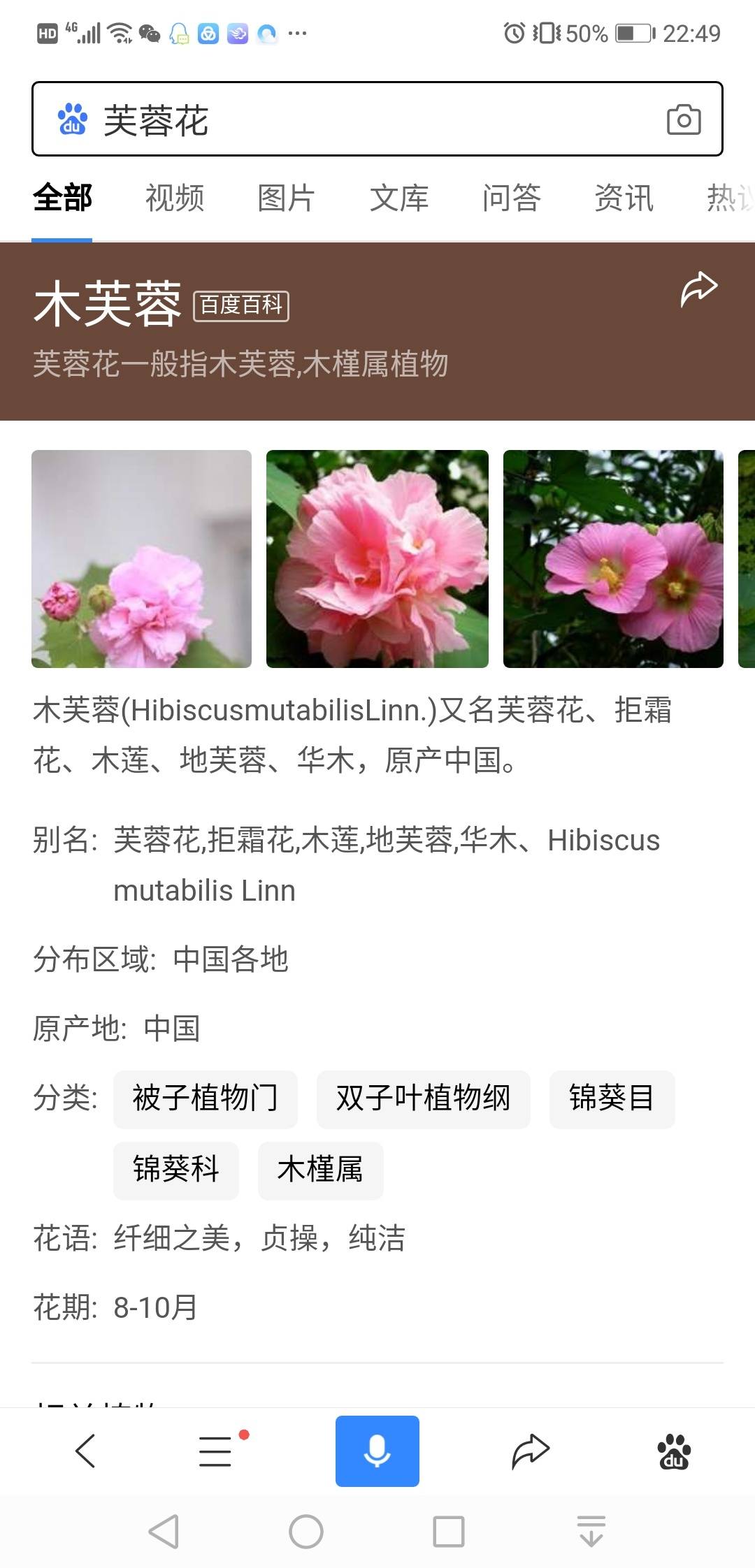Open the first hibiscus photo with buds
This screenshot has height=1568, width=755.
(141, 559)
